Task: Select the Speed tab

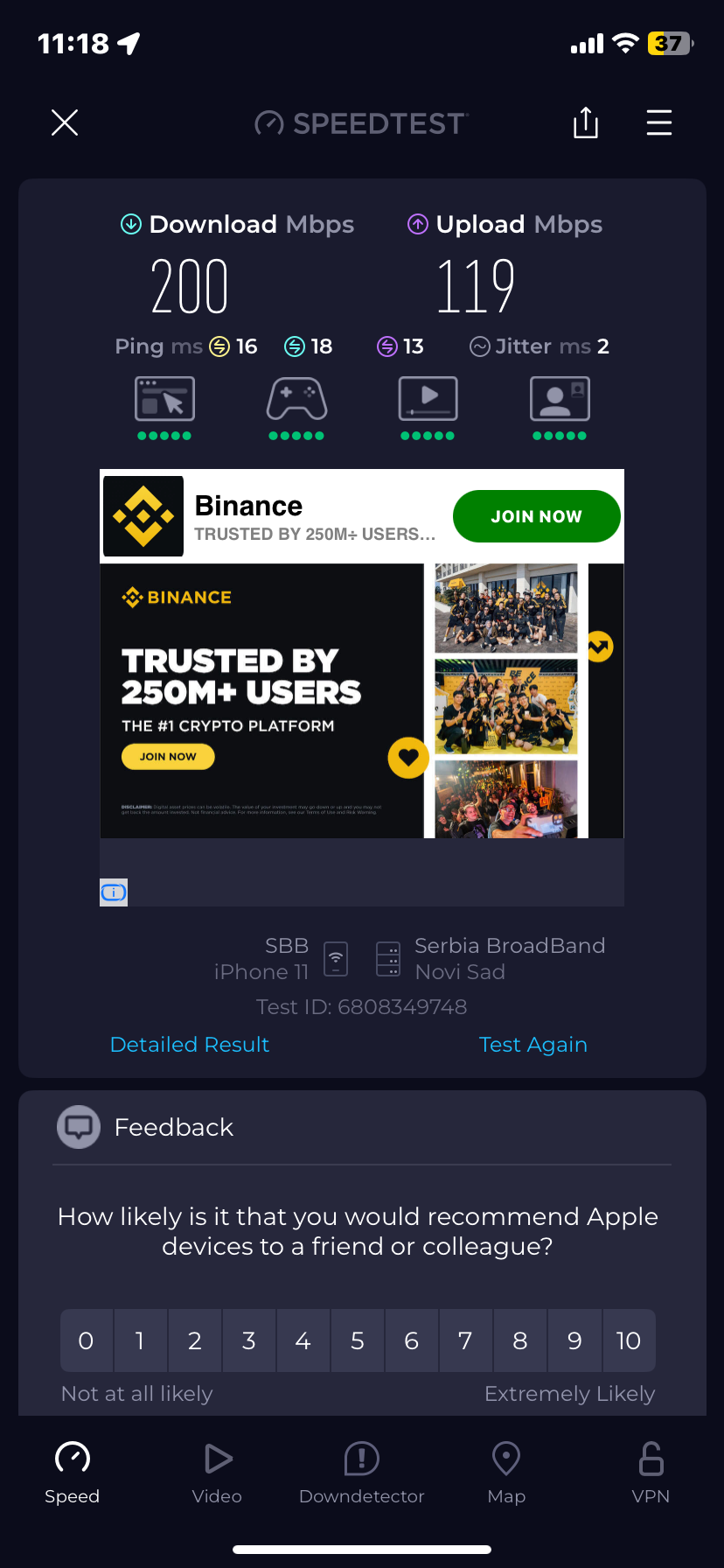Action: coord(73,1473)
